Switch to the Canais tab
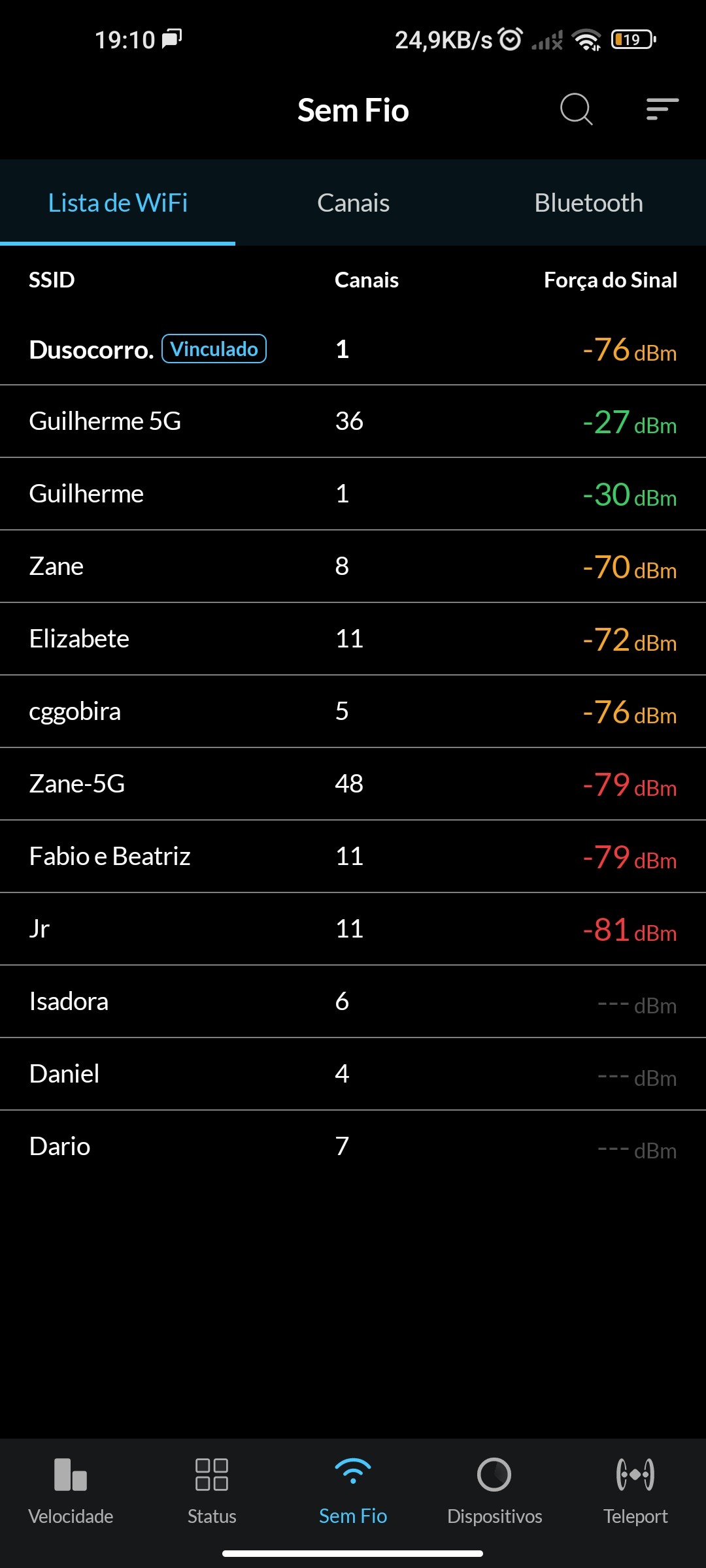This screenshot has width=706, height=1568. [x=353, y=203]
